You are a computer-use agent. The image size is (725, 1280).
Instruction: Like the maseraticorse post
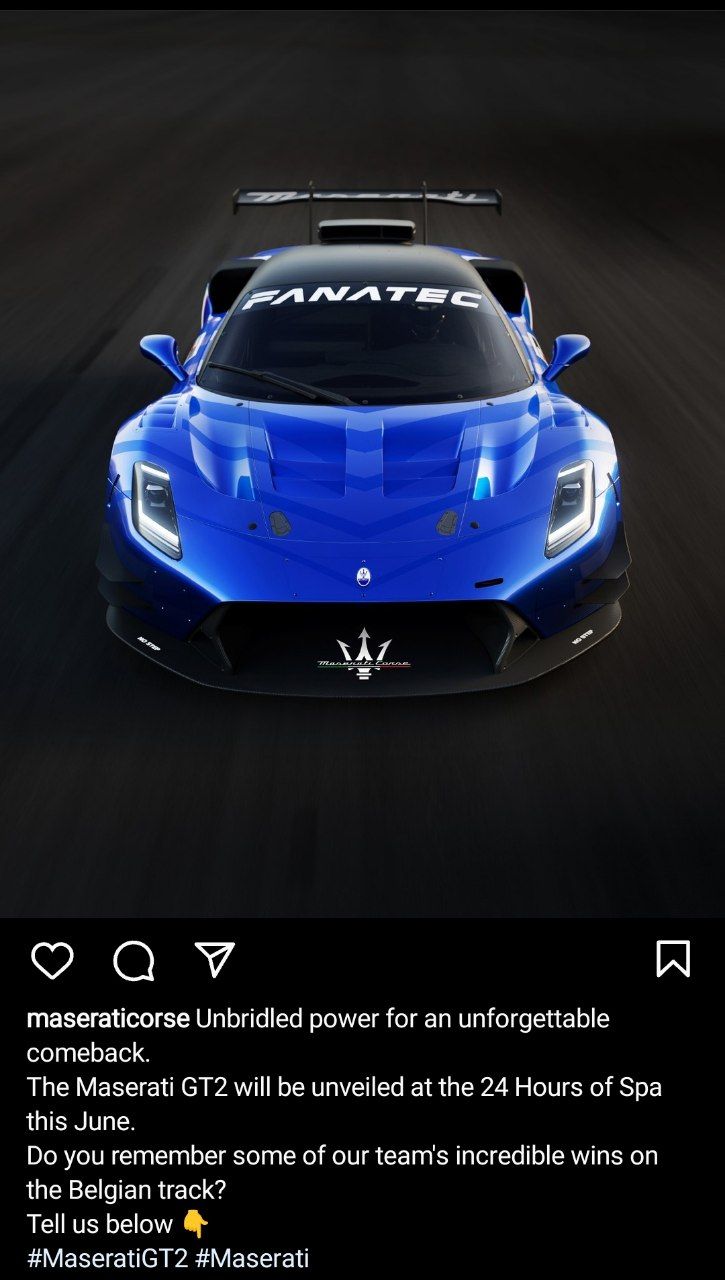(52, 960)
